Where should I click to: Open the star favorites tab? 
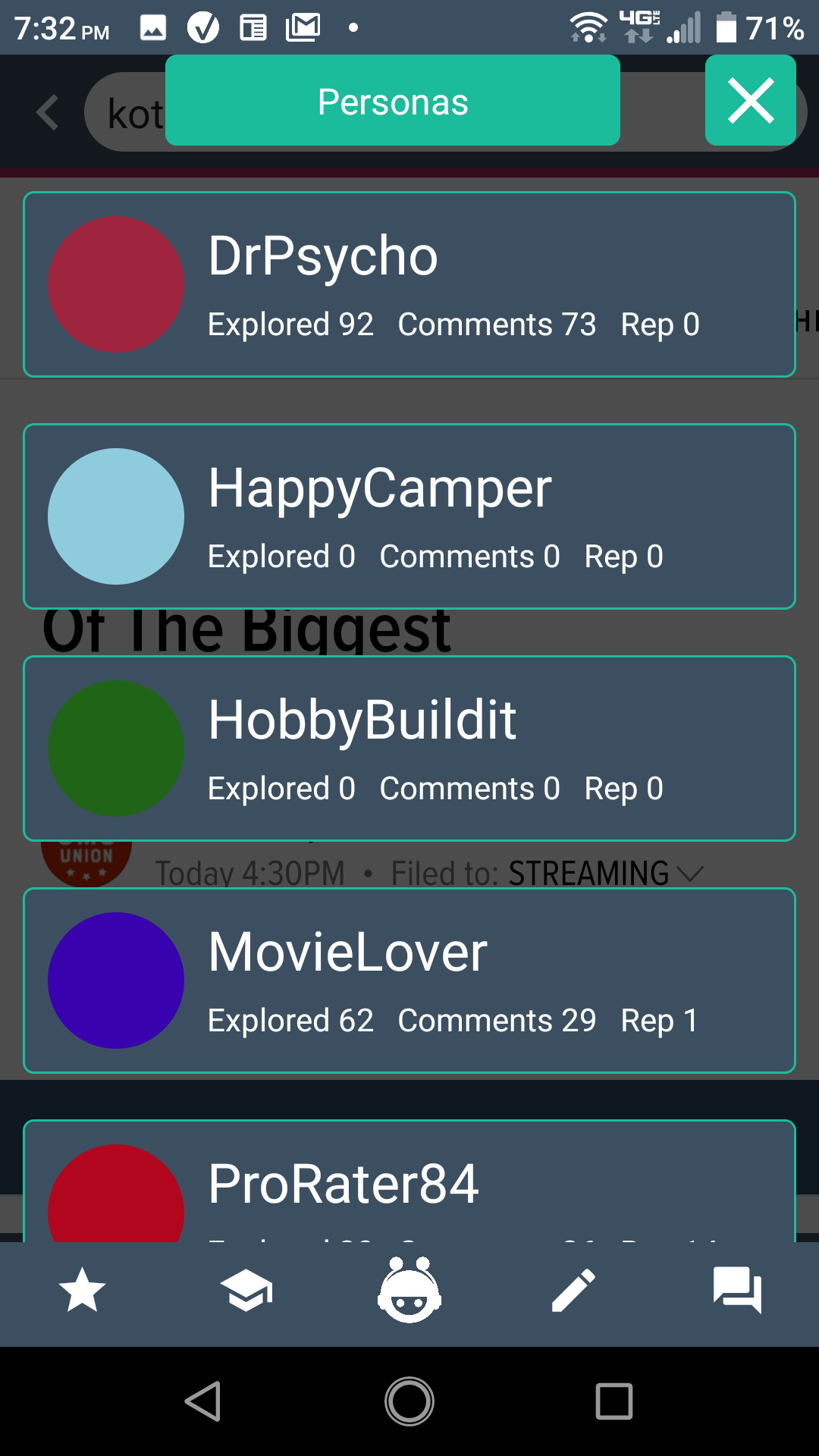tap(82, 1290)
